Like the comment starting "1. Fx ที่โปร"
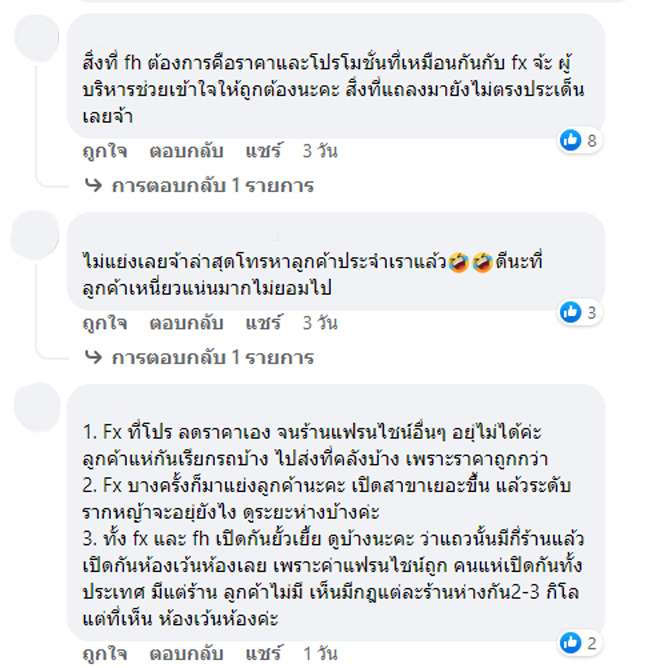 (x=104, y=654)
